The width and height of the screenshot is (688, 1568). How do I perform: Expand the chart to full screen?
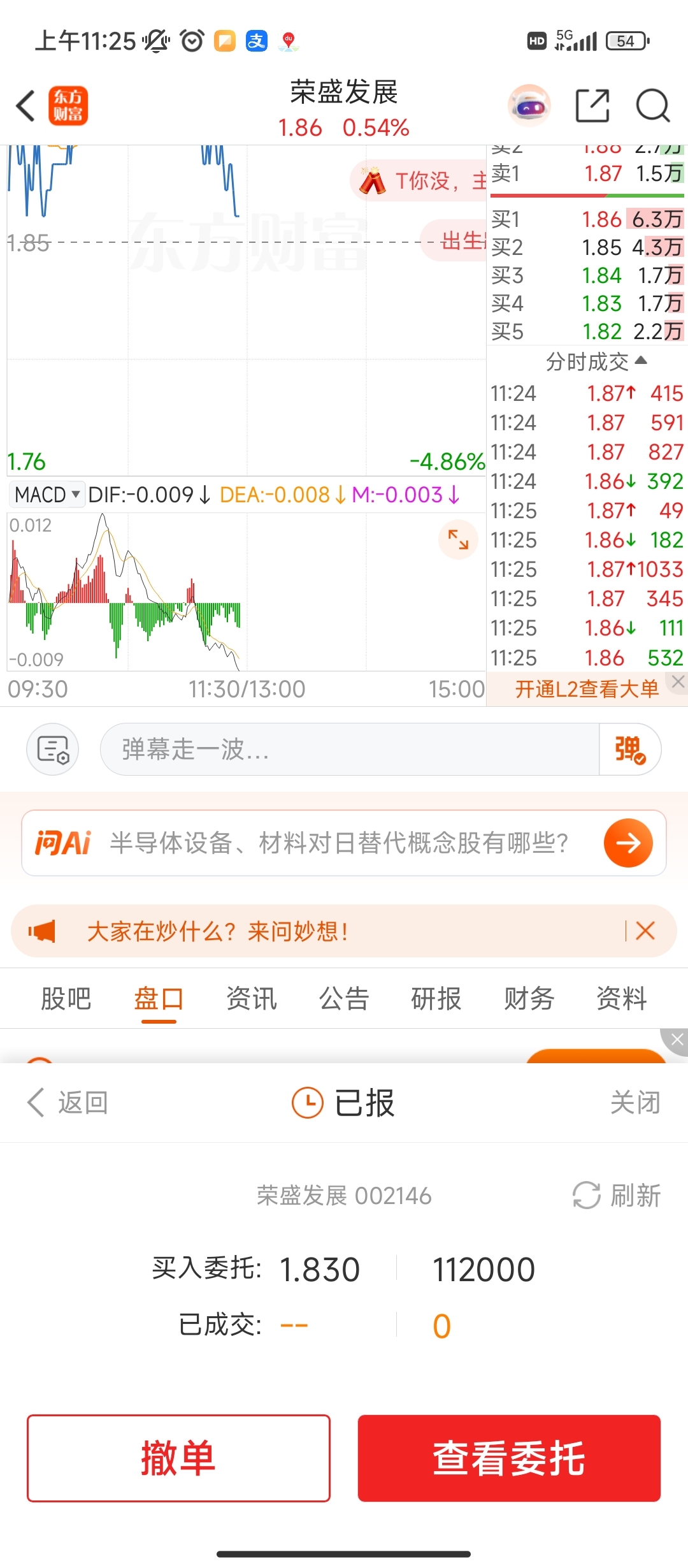[x=458, y=540]
